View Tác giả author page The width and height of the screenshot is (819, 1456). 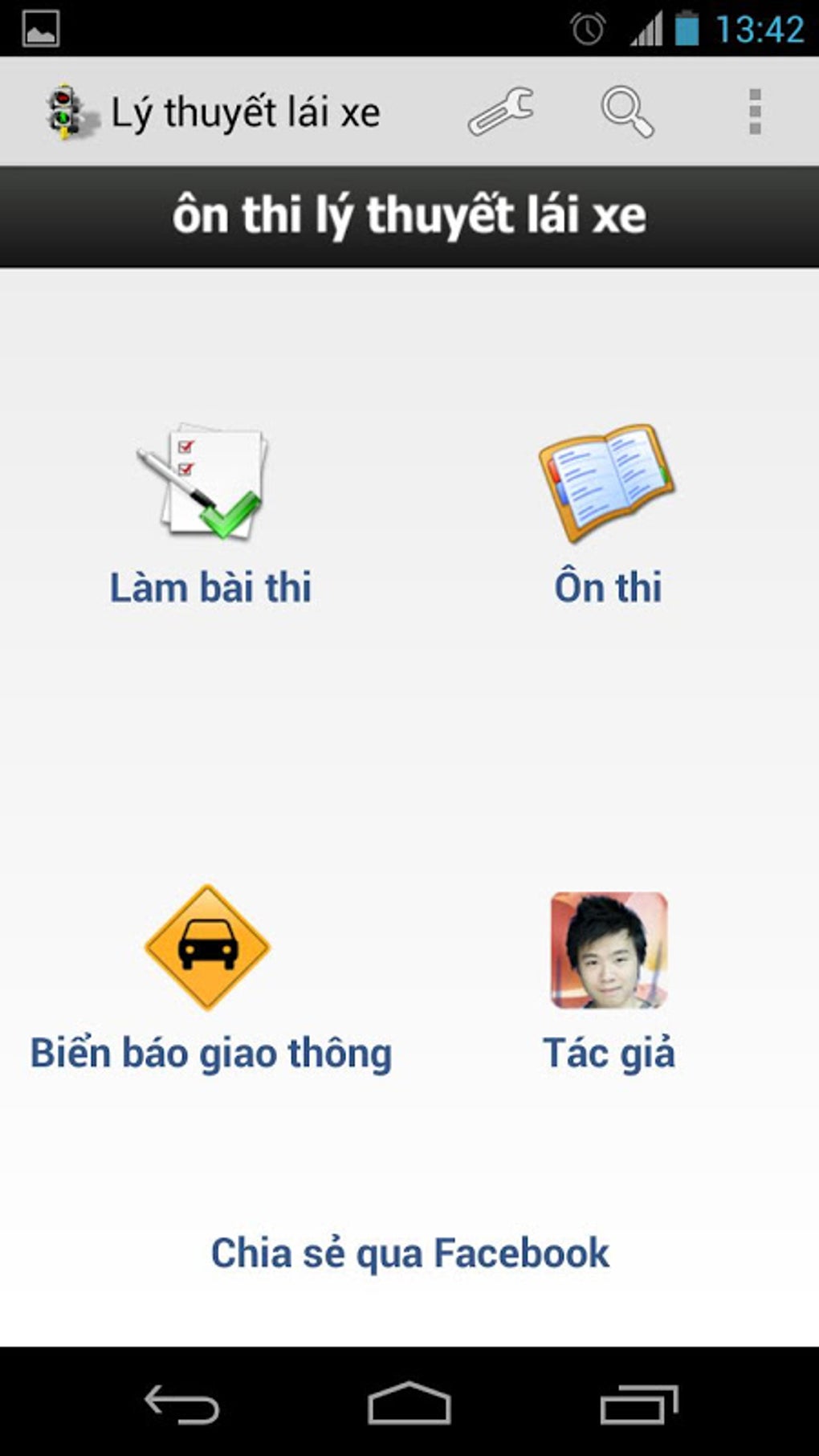click(x=609, y=980)
